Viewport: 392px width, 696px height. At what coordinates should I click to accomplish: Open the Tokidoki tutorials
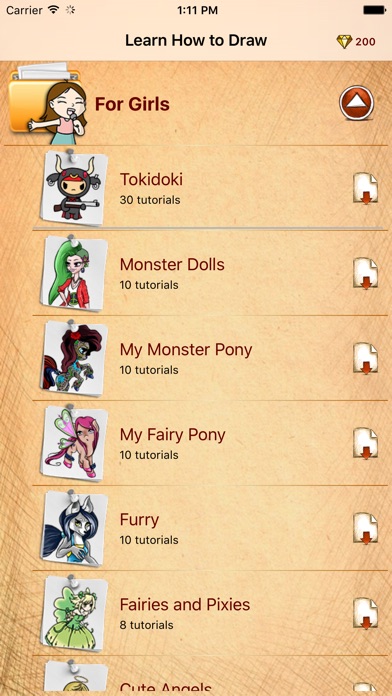point(210,188)
